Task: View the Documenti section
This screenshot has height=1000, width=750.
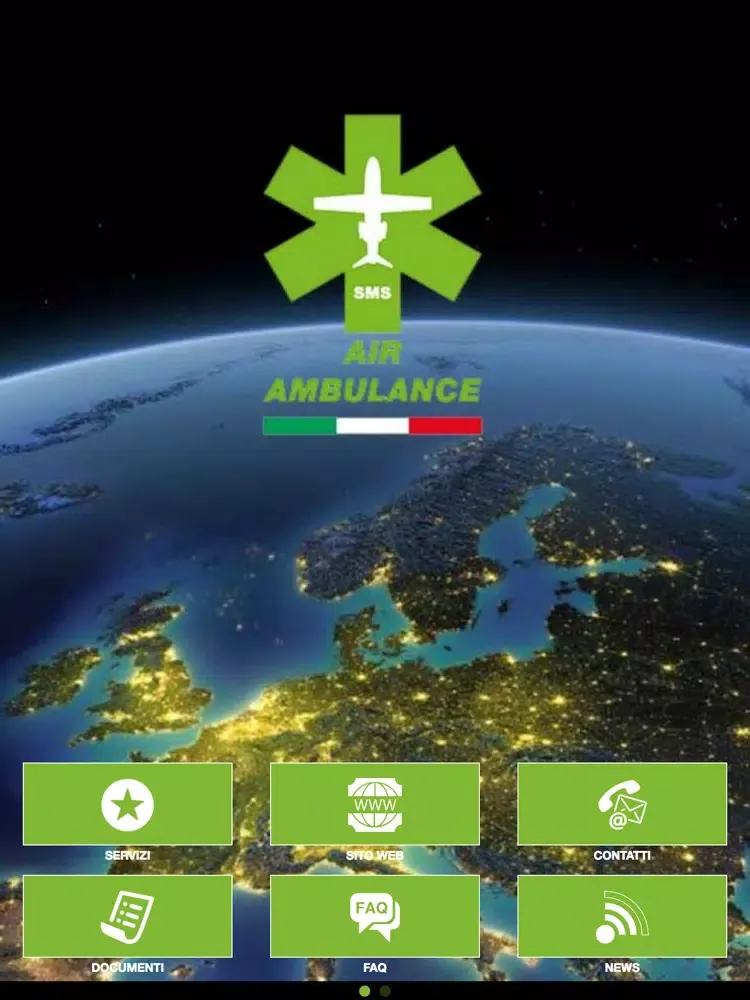Action: (x=127, y=916)
